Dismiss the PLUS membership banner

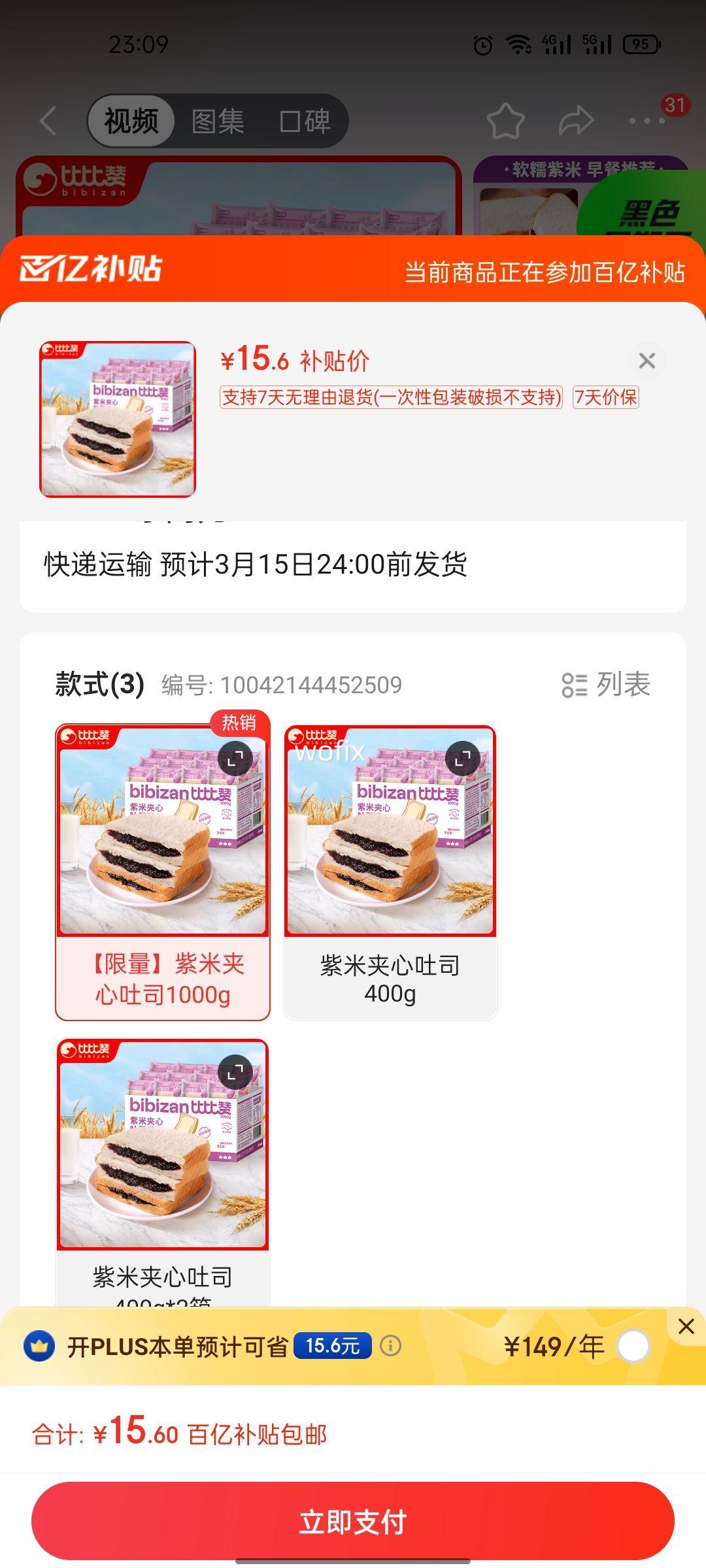pos(686,1326)
